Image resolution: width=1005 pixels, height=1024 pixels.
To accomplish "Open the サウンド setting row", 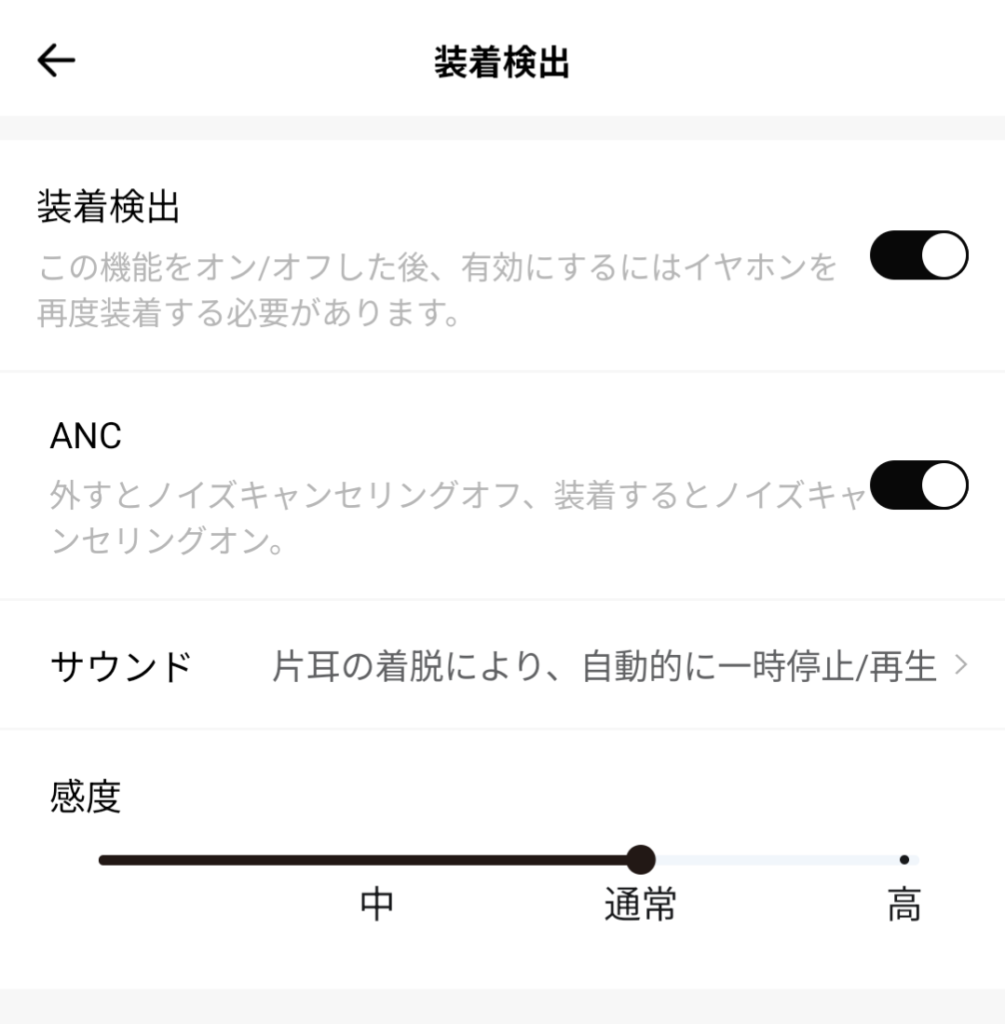I will coord(502,665).
